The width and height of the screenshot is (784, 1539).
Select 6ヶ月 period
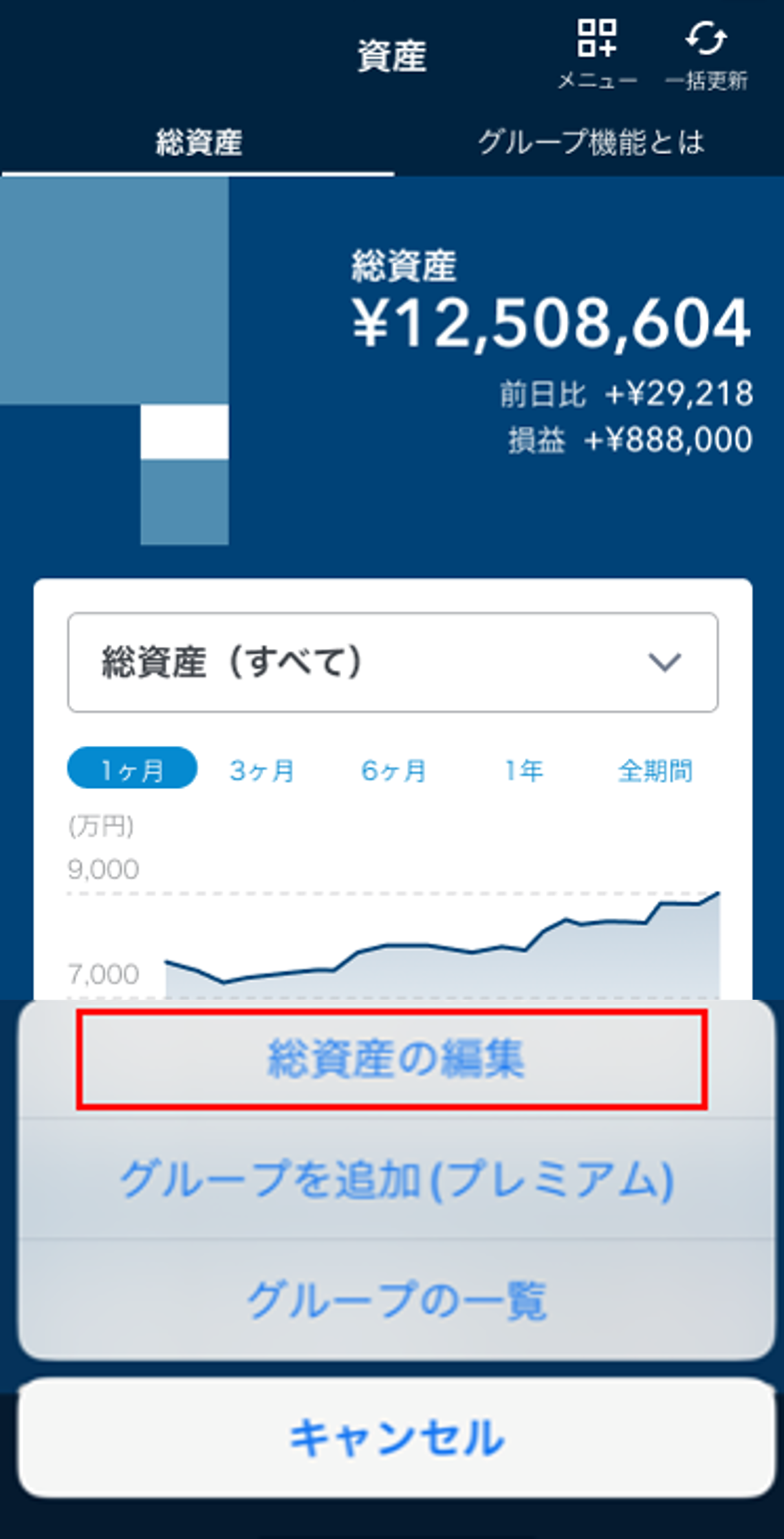(394, 770)
